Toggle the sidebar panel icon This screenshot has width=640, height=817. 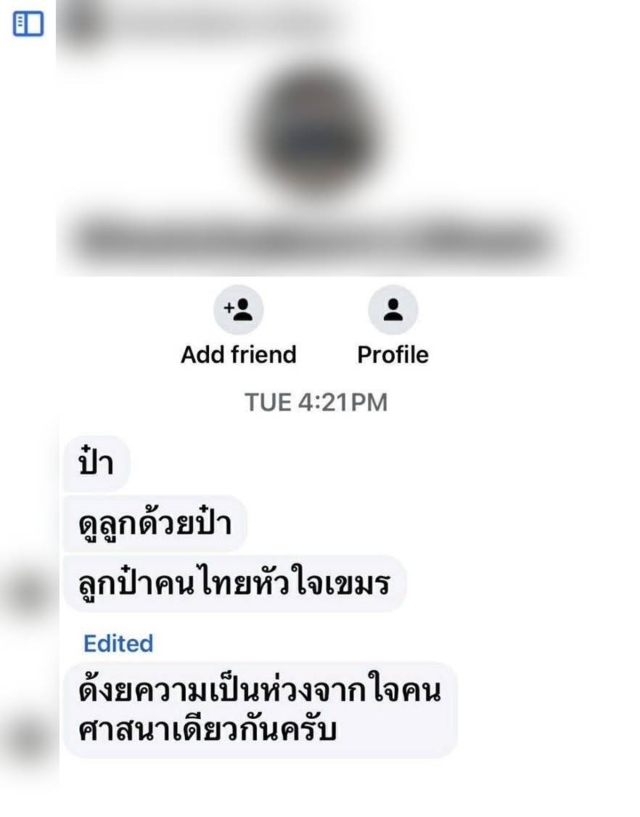[x=28, y=24]
